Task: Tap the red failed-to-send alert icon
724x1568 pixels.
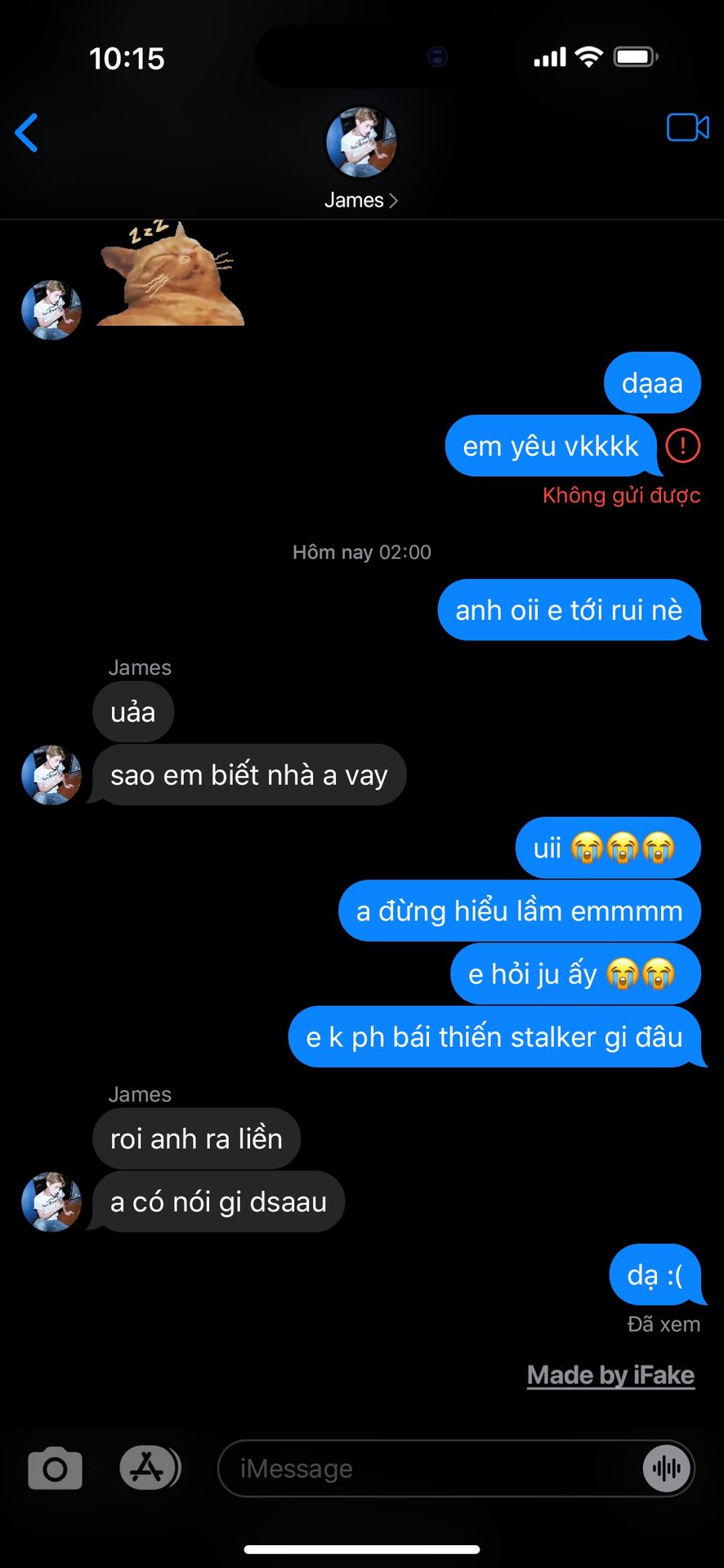Action: click(x=682, y=446)
